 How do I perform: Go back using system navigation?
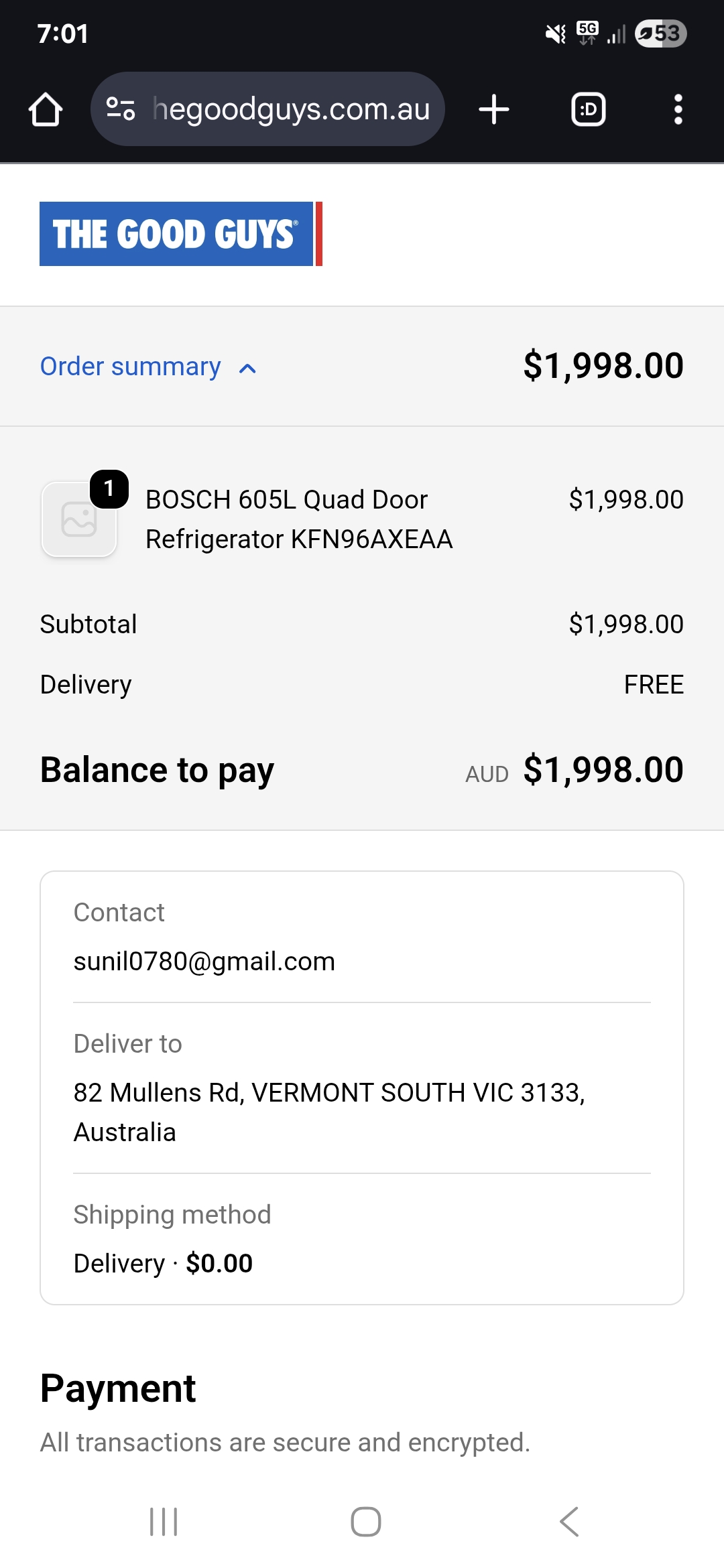[x=569, y=1522]
